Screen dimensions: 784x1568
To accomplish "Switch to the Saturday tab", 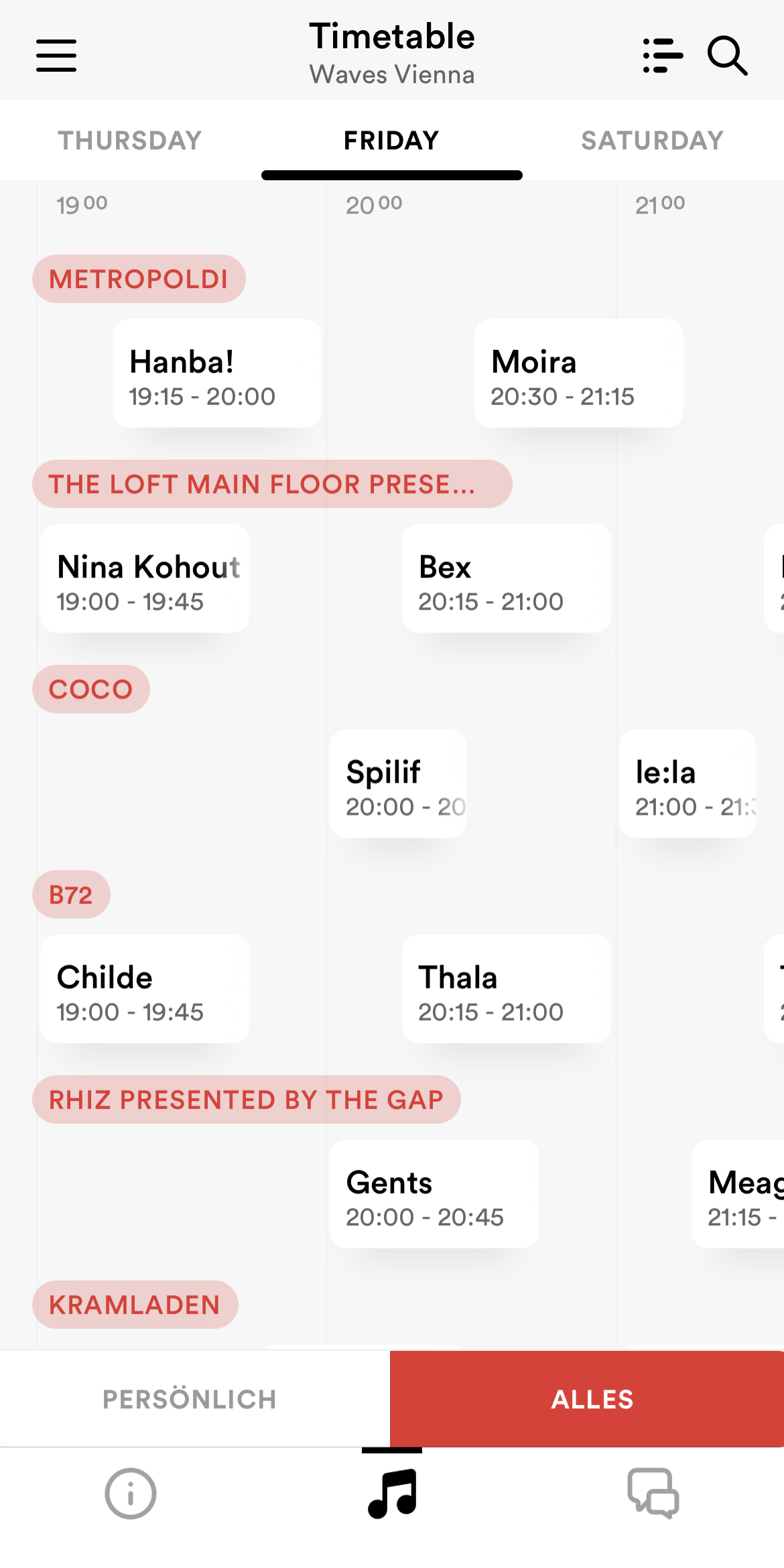I will 652,141.
